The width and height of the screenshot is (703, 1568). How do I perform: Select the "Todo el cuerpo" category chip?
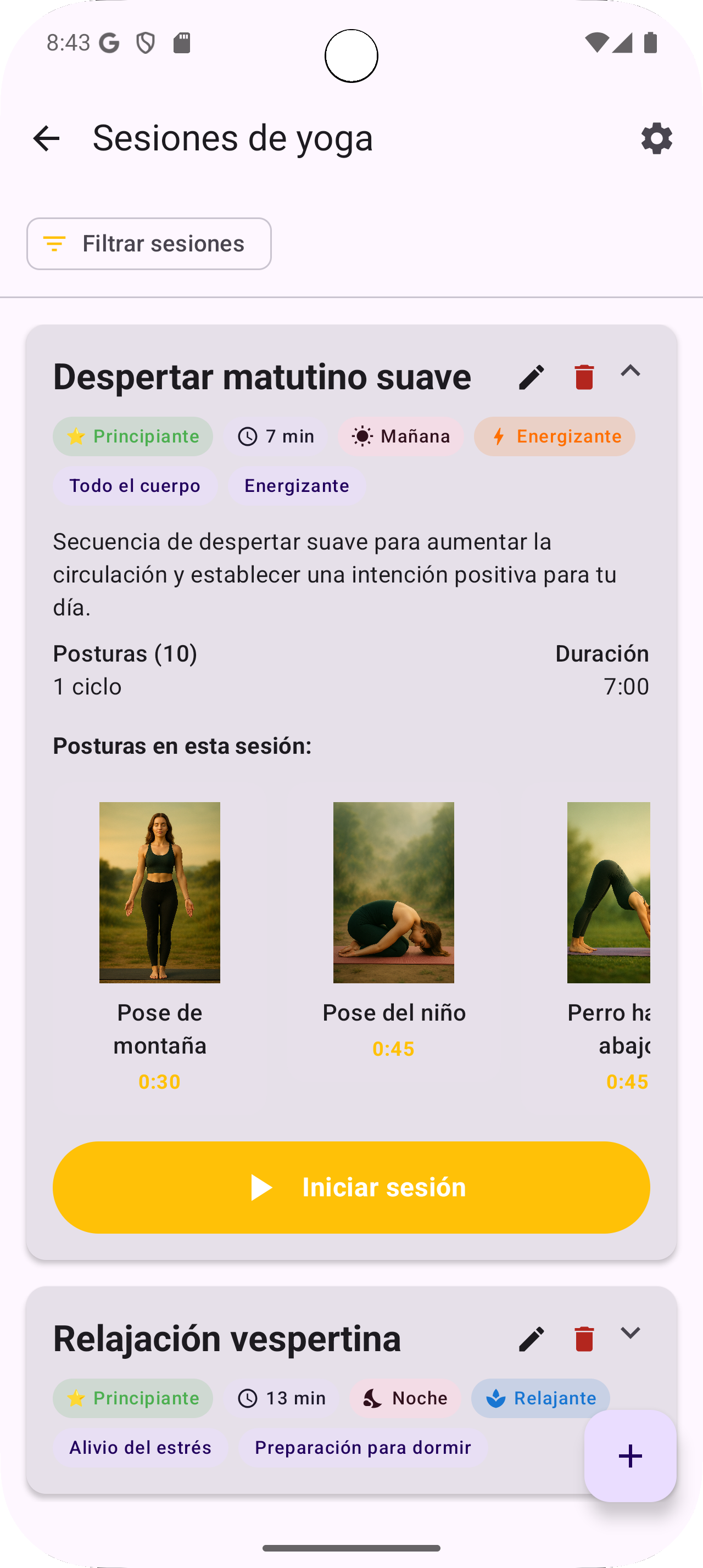(135, 485)
